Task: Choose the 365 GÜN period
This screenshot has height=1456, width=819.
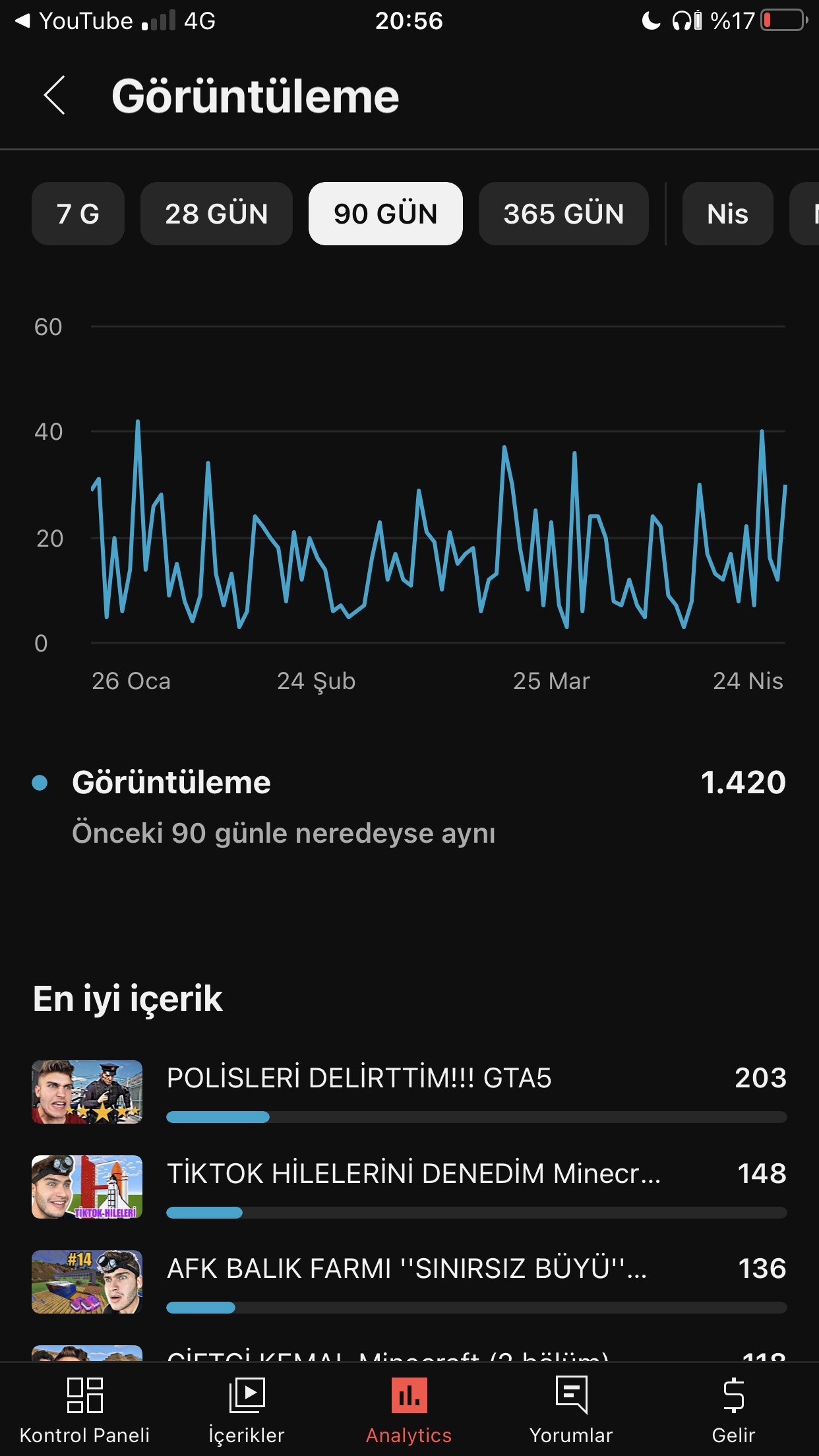Action: [564, 214]
